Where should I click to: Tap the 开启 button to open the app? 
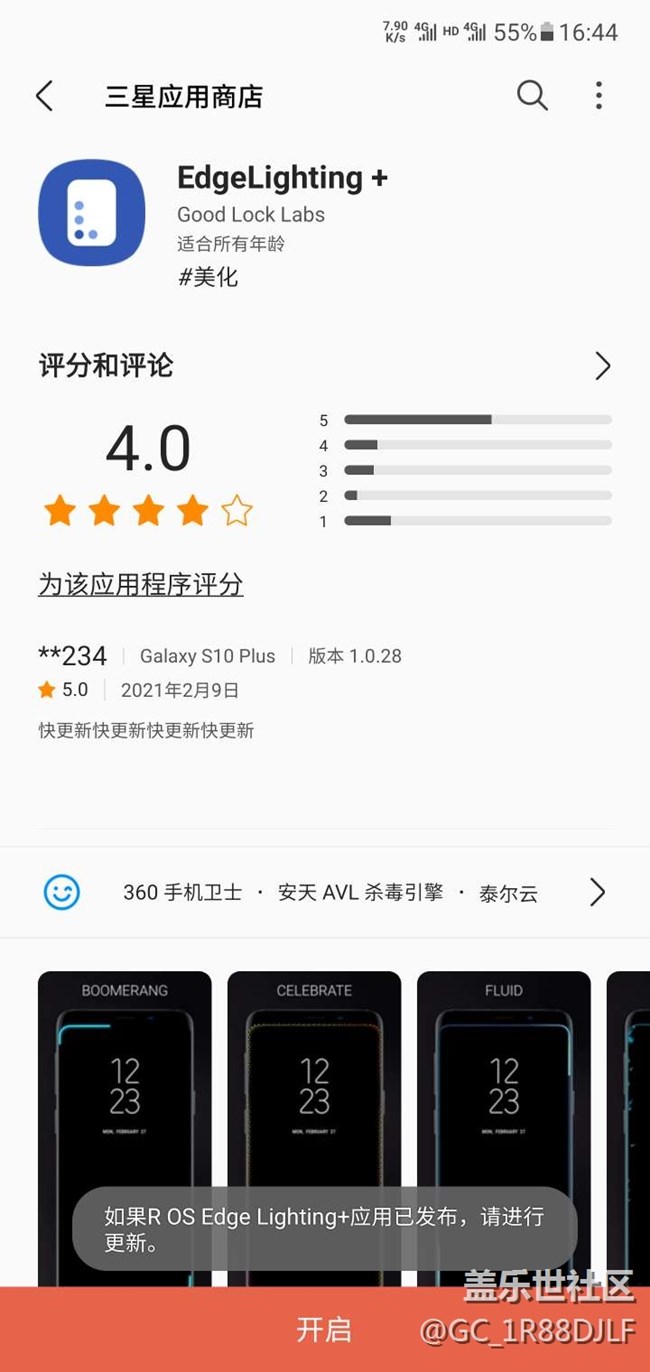[x=324, y=1329]
